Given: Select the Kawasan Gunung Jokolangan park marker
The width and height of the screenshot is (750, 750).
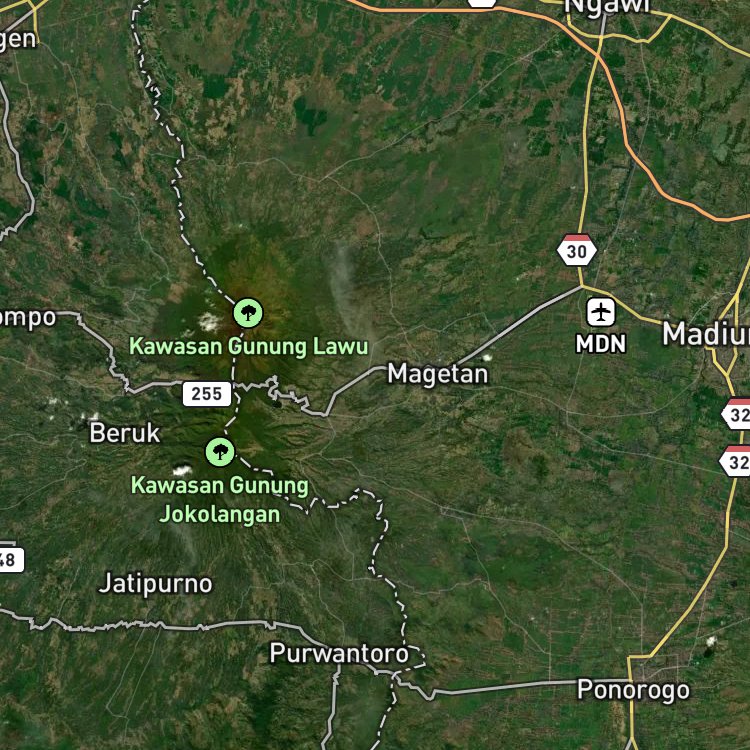Looking at the screenshot, I should pyautogui.click(x=220, y=452).
